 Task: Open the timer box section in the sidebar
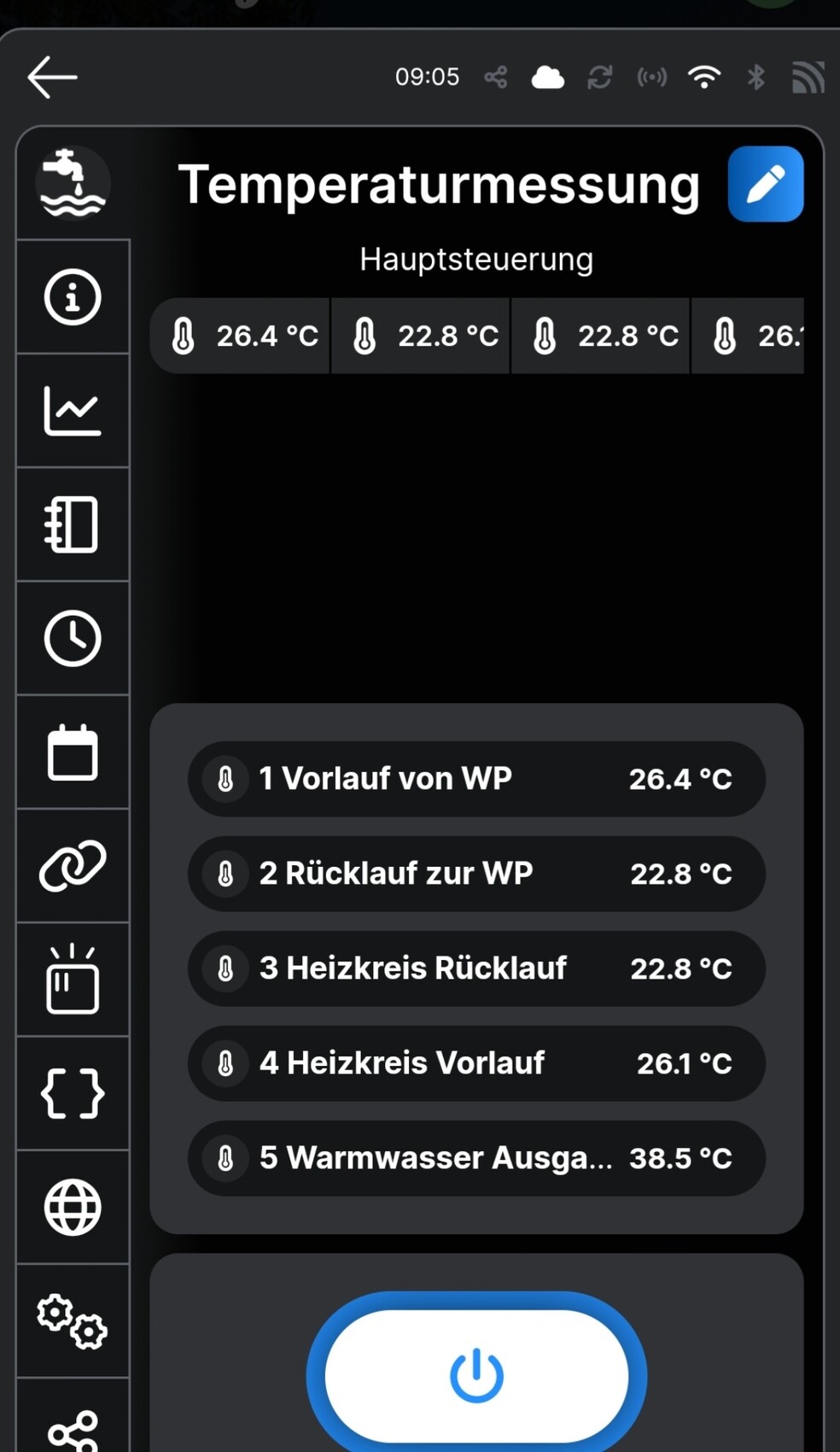click(x=73, y=980)
